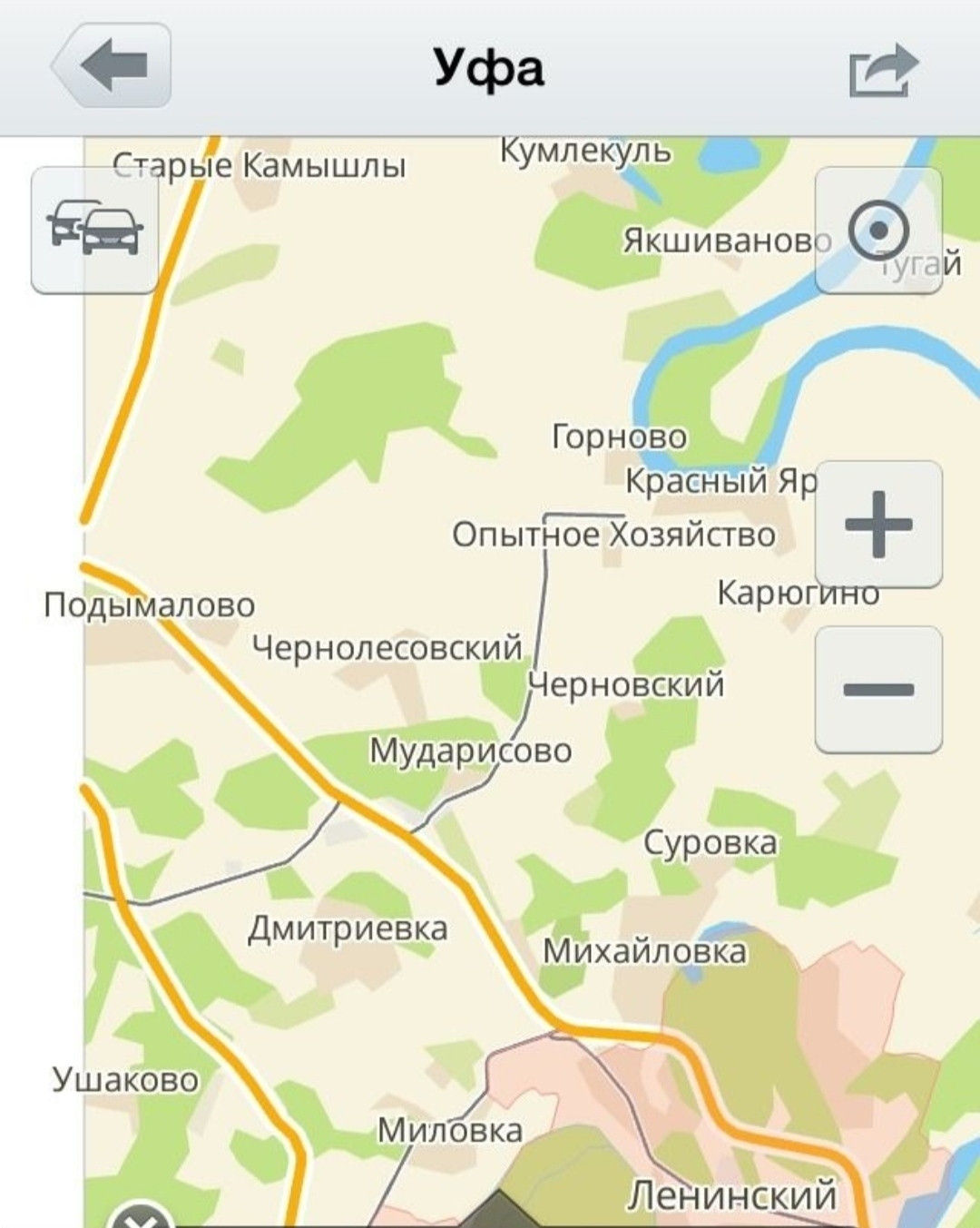This screenshot has width=980, height=1228.
Task: Toggle the traffic layer with cars icon
Action: coord(94,231)
